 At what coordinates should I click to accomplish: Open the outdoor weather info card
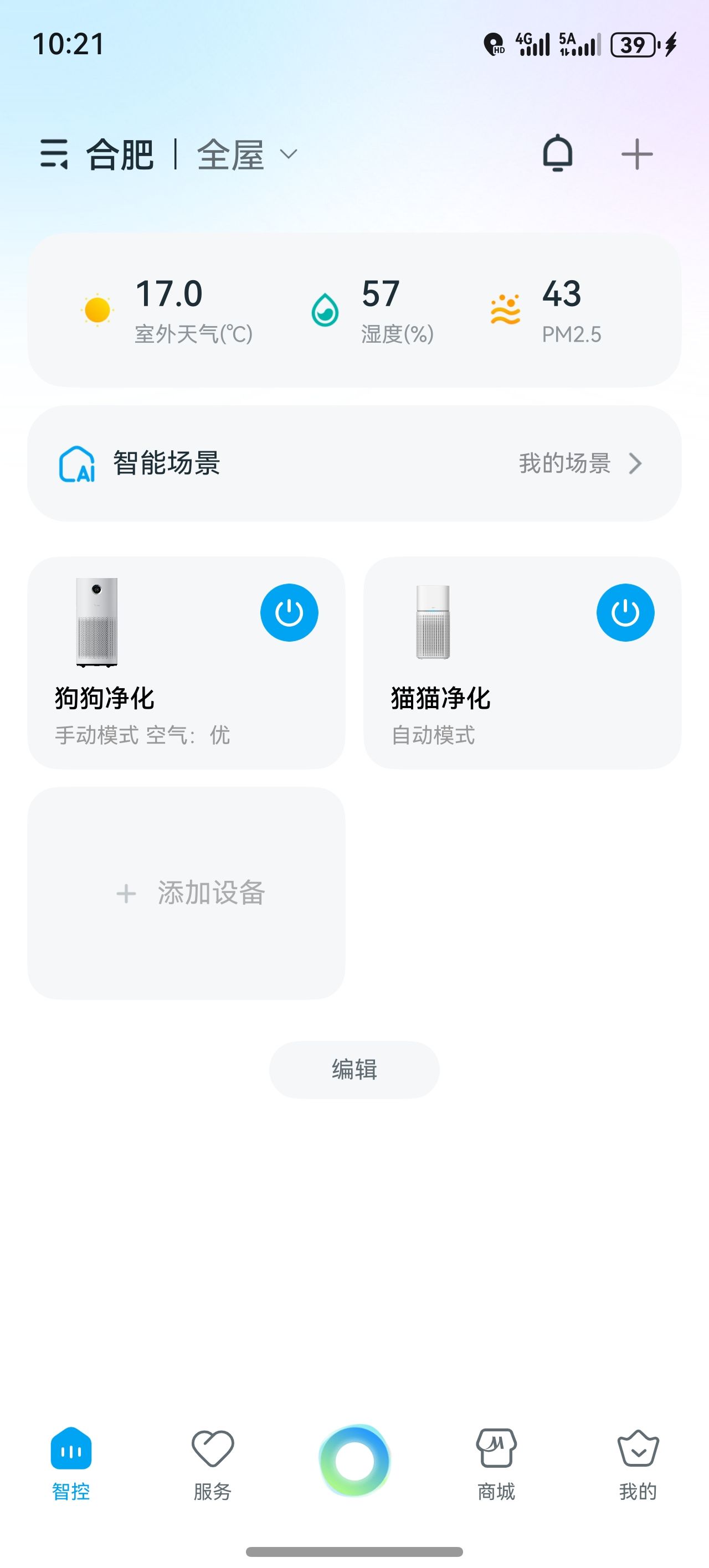(353, 311)
